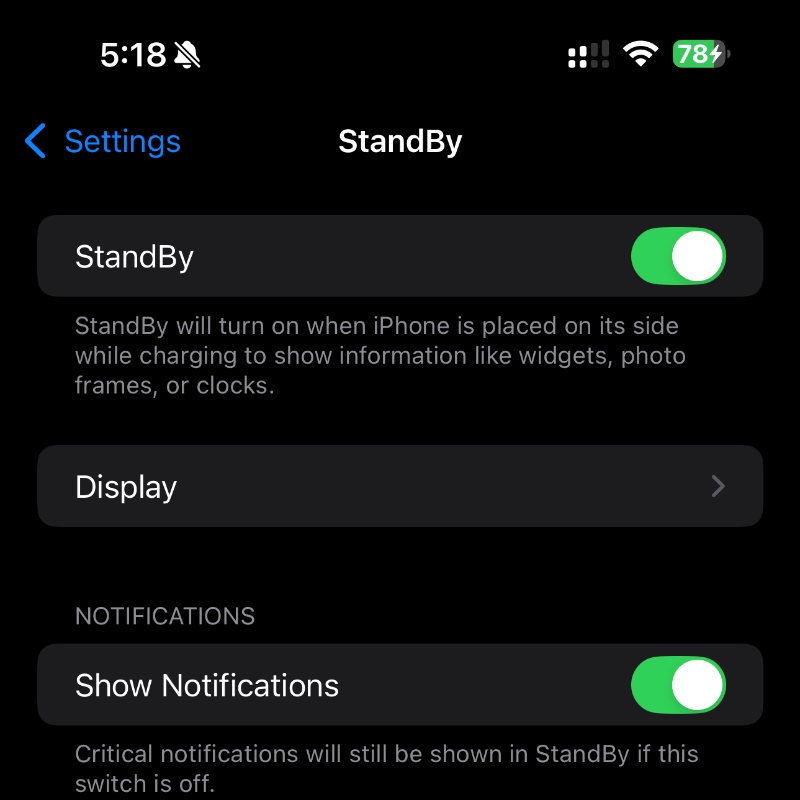Turn off the StandBy switch
Image resolution: width=800 pixels, height=800 pixels.
677,257
